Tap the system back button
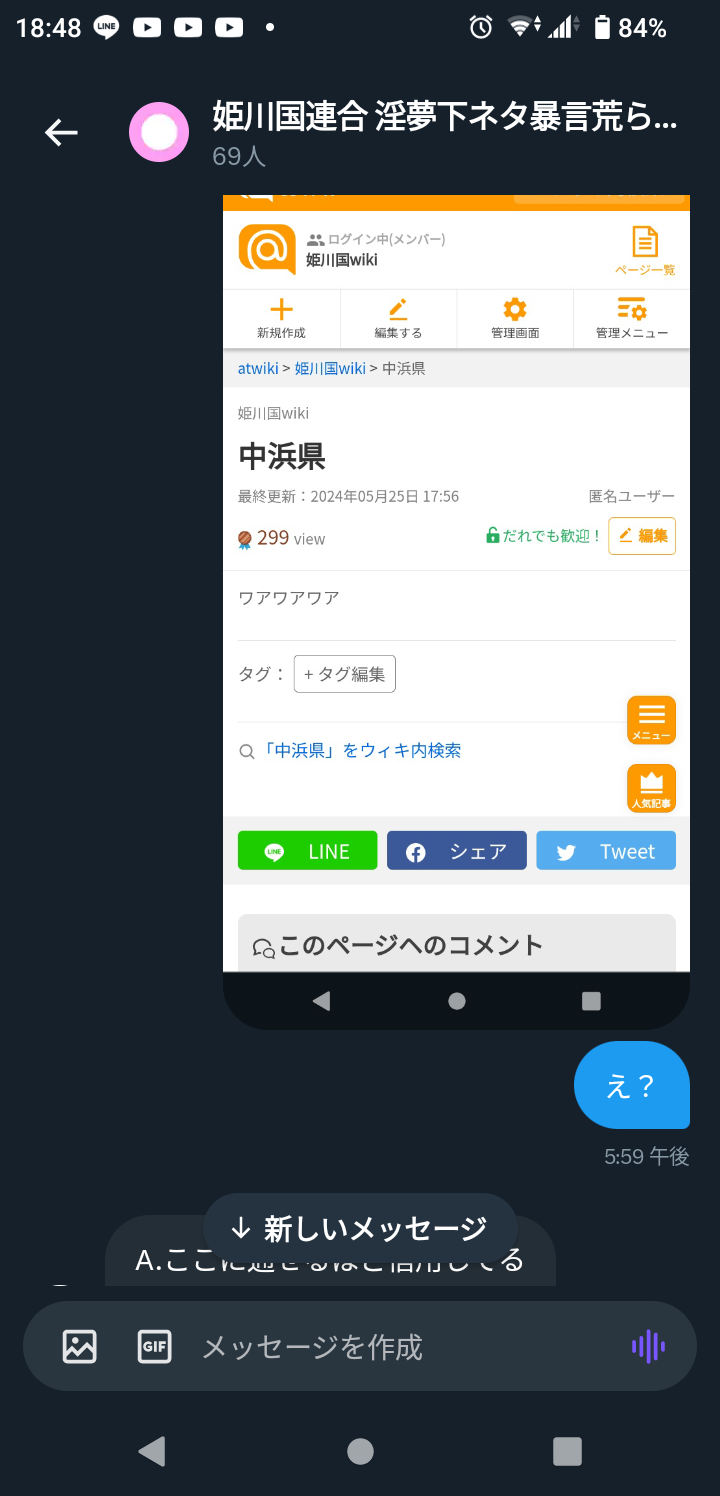Screen dimensions: 720x1496 152,1450
